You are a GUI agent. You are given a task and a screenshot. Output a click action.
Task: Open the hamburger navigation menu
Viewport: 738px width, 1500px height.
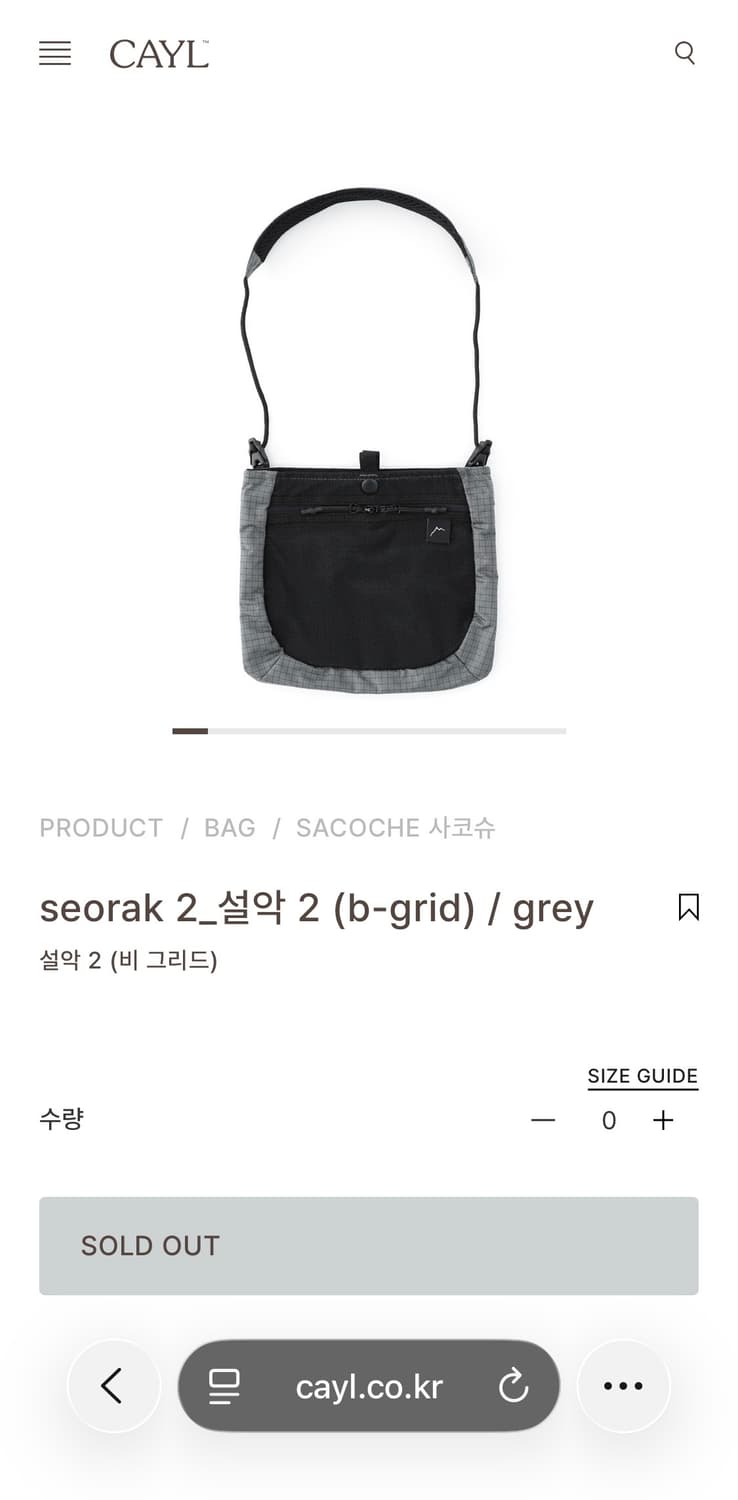pos(55,54)
